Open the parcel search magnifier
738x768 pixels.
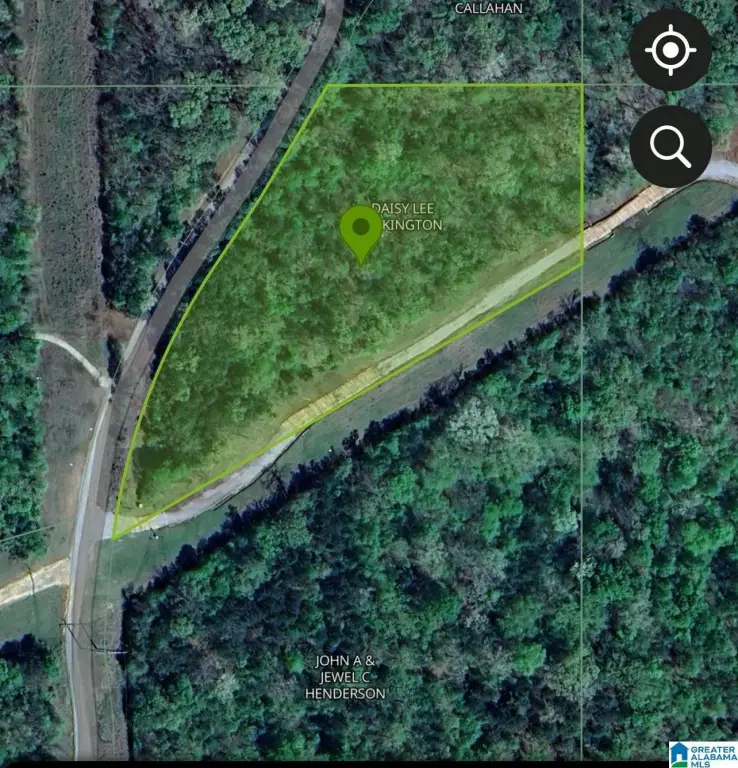pyautogui.click(x=670, y=146)
